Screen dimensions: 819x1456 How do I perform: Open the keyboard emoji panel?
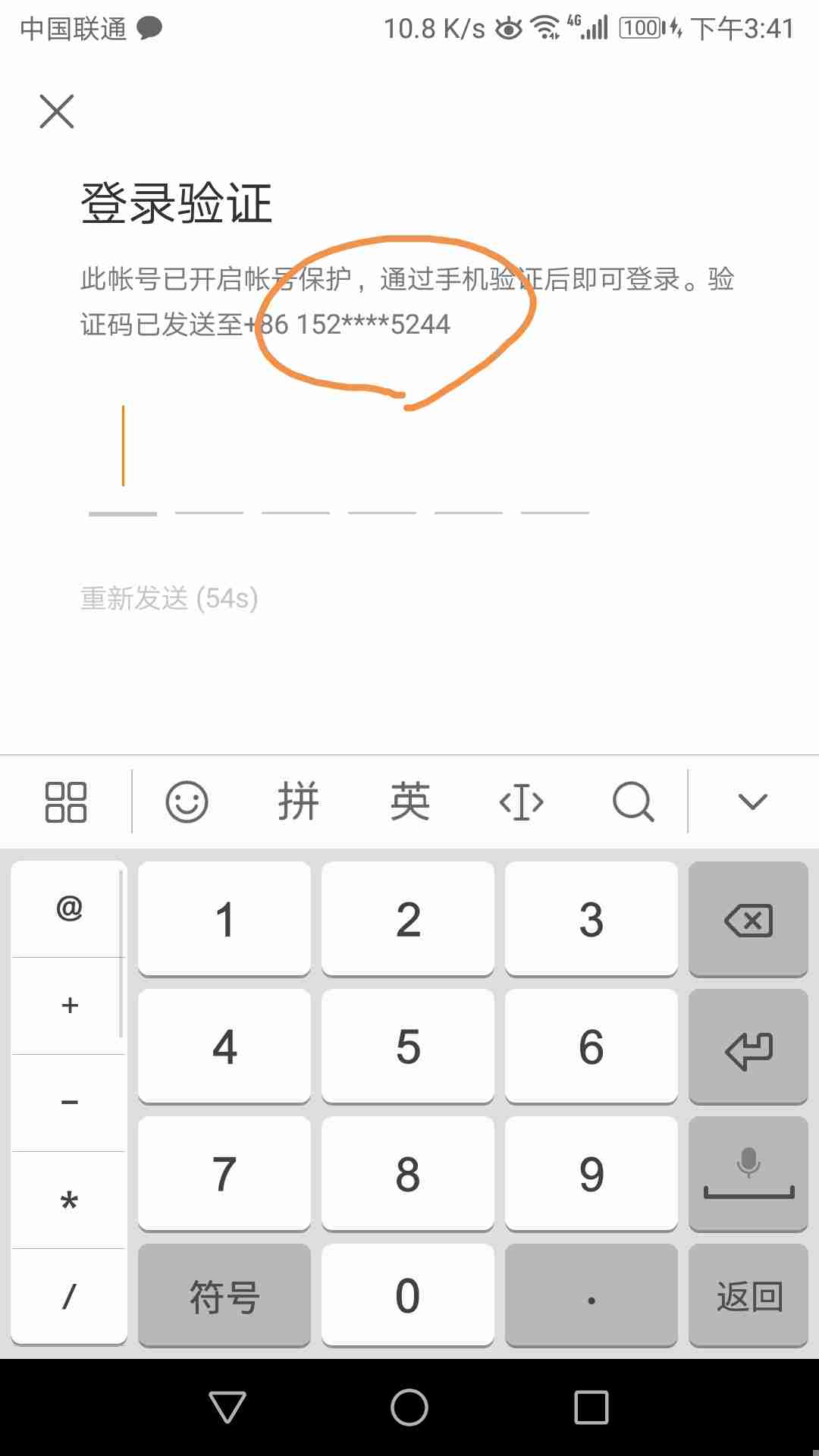187,802
